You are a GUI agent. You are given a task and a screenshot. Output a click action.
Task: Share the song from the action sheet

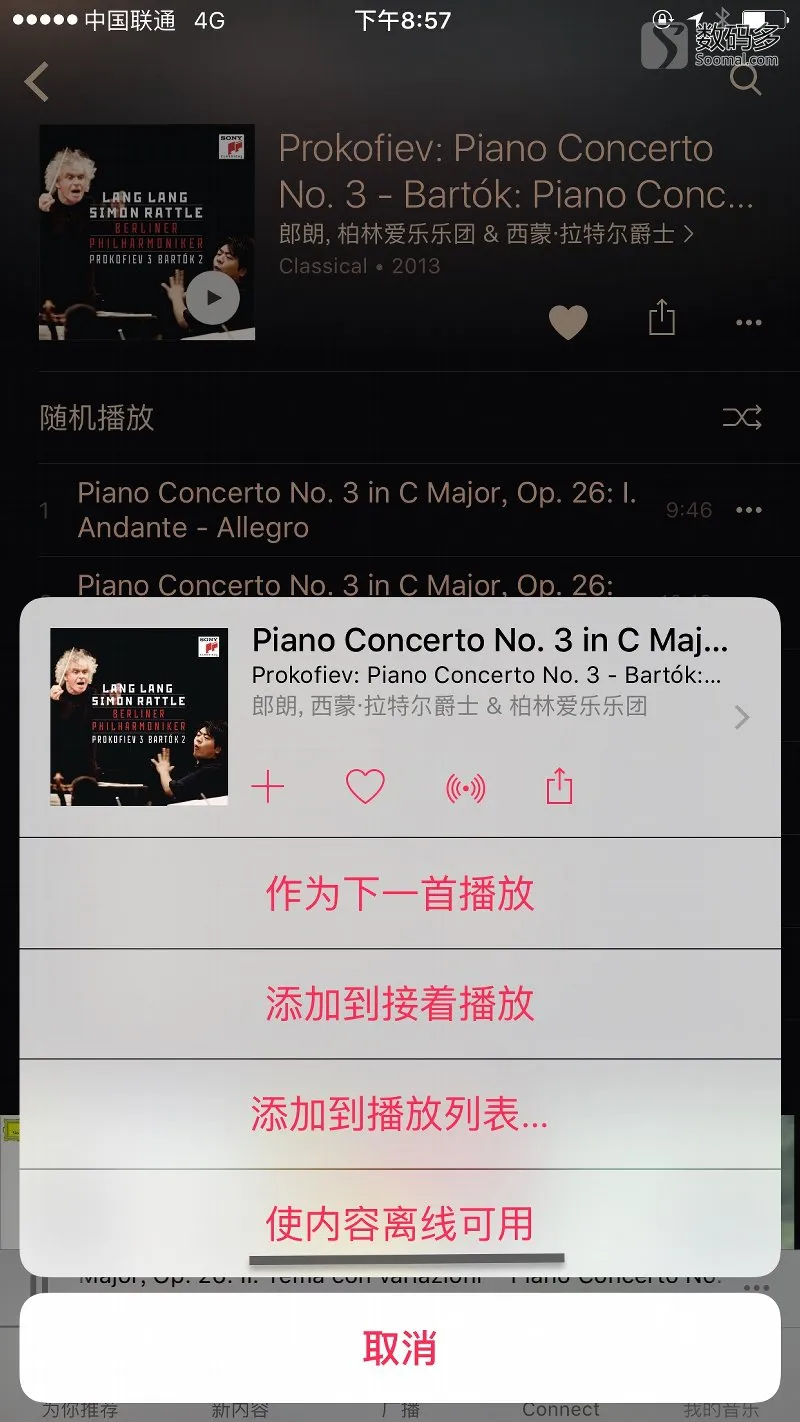[560, 787]
